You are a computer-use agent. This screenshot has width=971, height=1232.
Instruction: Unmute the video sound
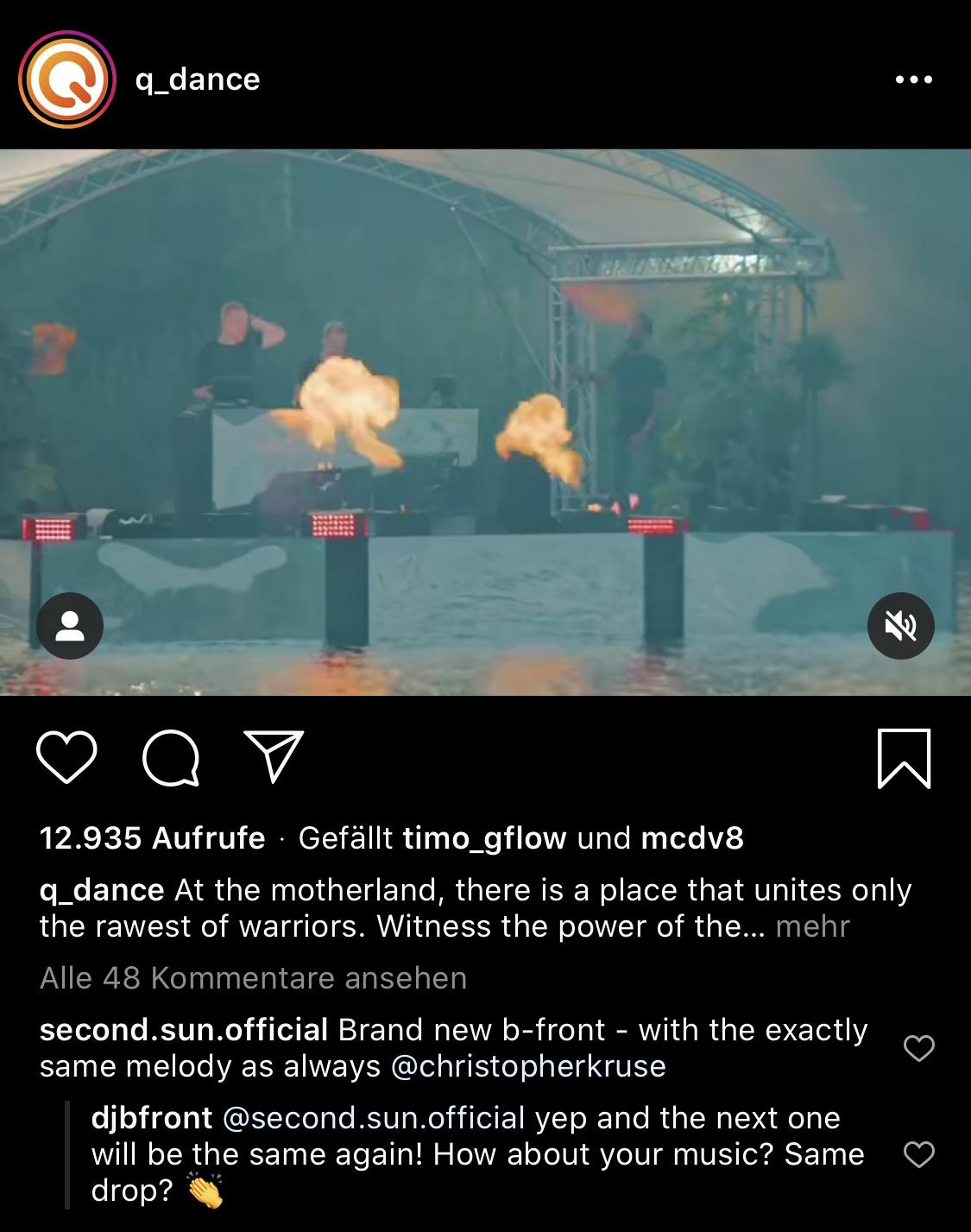(x=900, y=626)
